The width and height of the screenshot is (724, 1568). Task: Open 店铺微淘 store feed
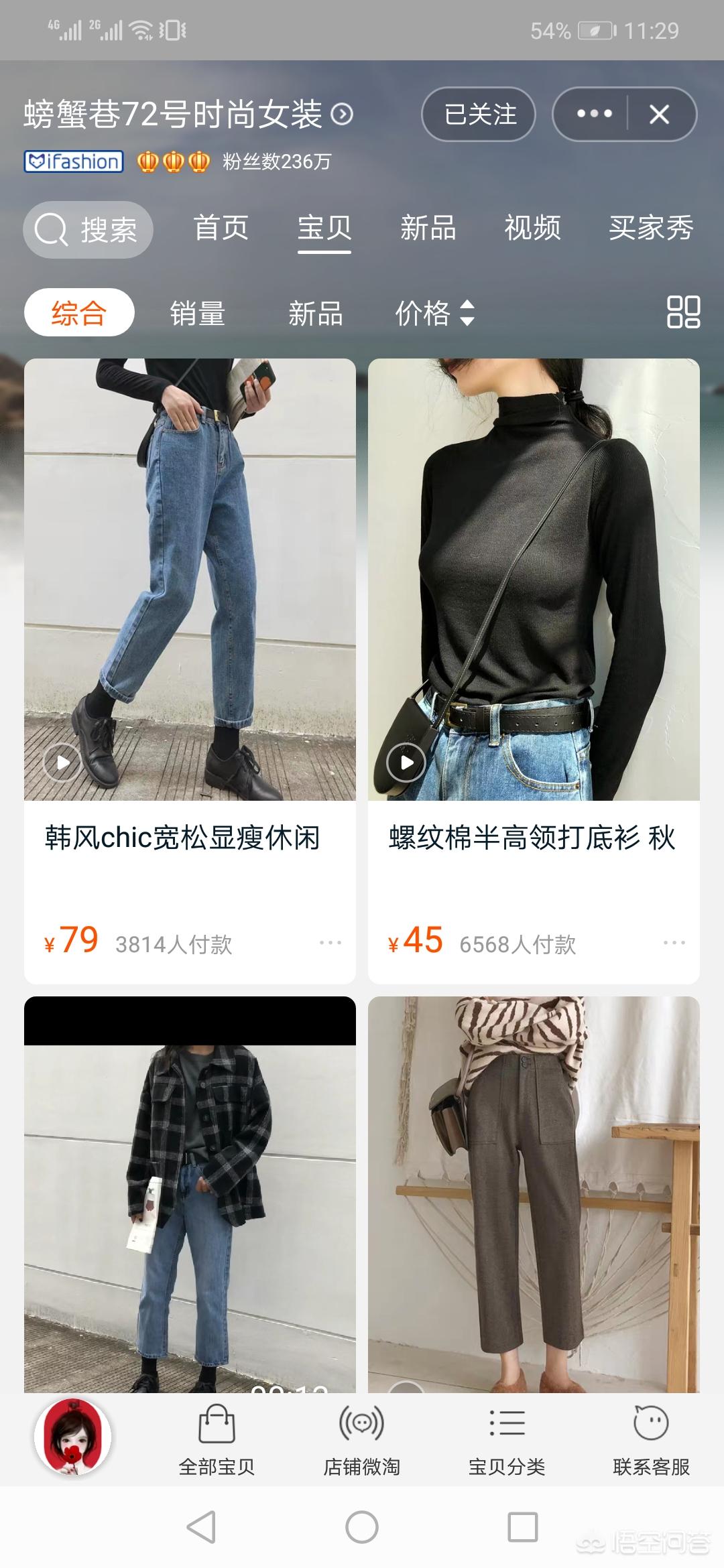coord(362,1435)
